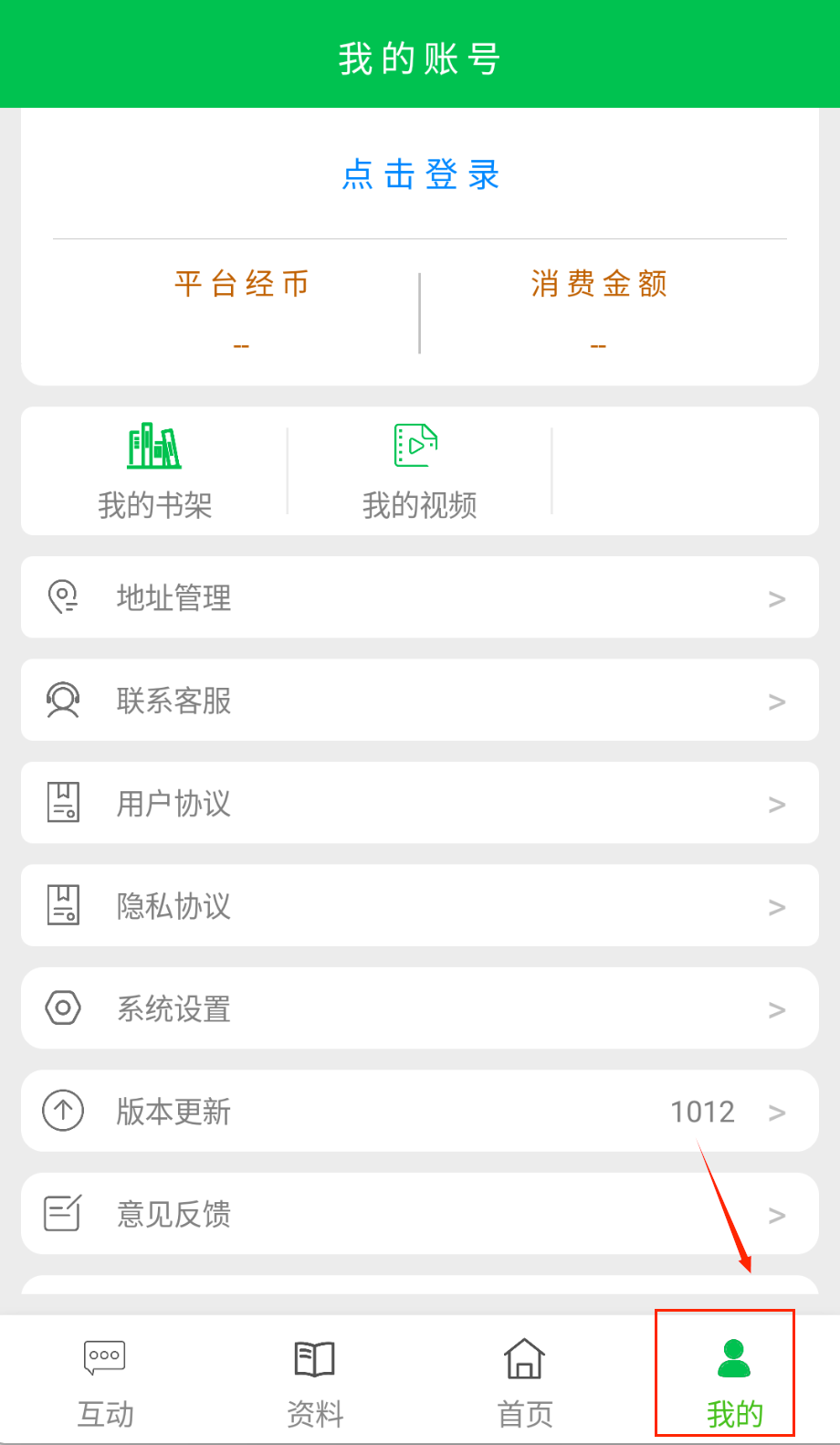Switch to the 资料 tab
This screenshot has height=1445, width=840.
pos(315,1381)
